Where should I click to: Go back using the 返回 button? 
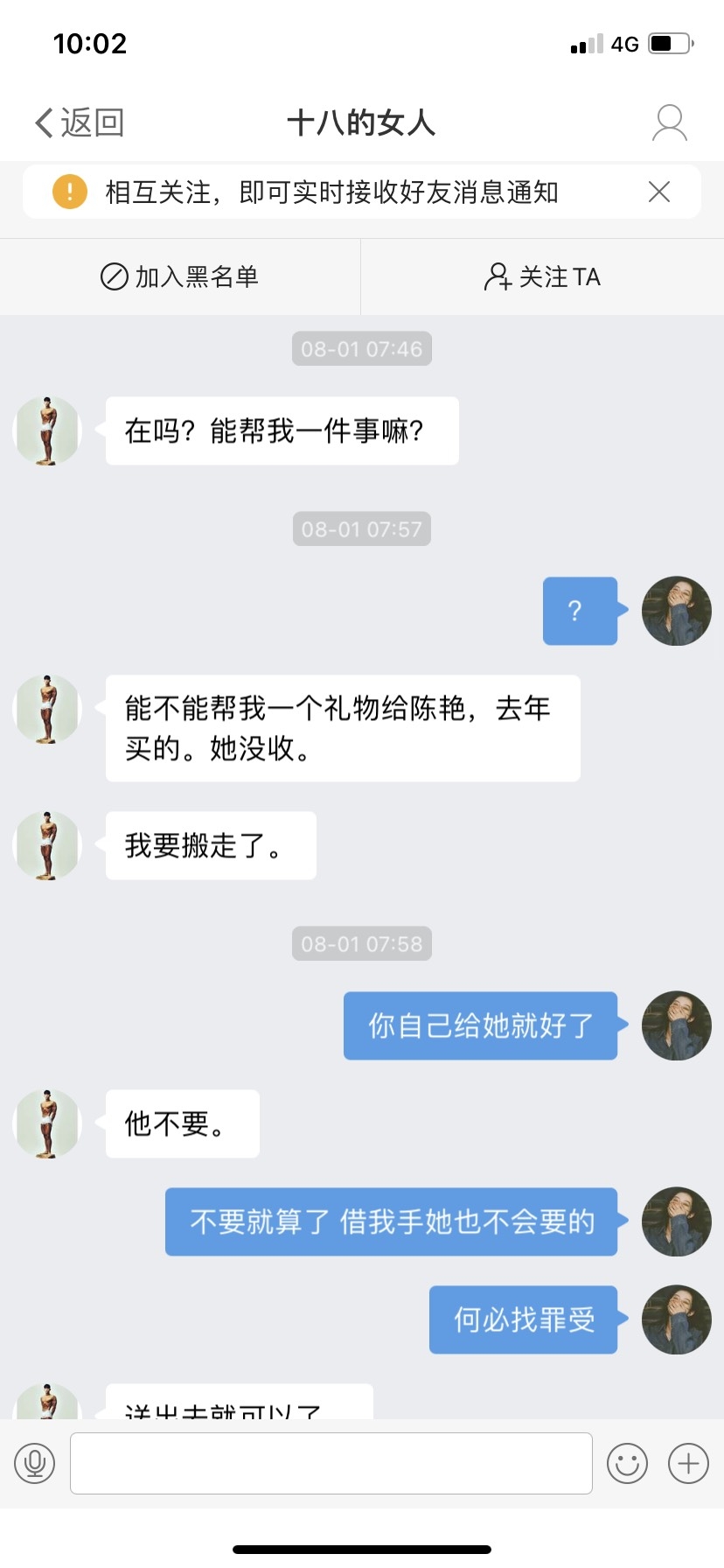click(x=79, y=122)
